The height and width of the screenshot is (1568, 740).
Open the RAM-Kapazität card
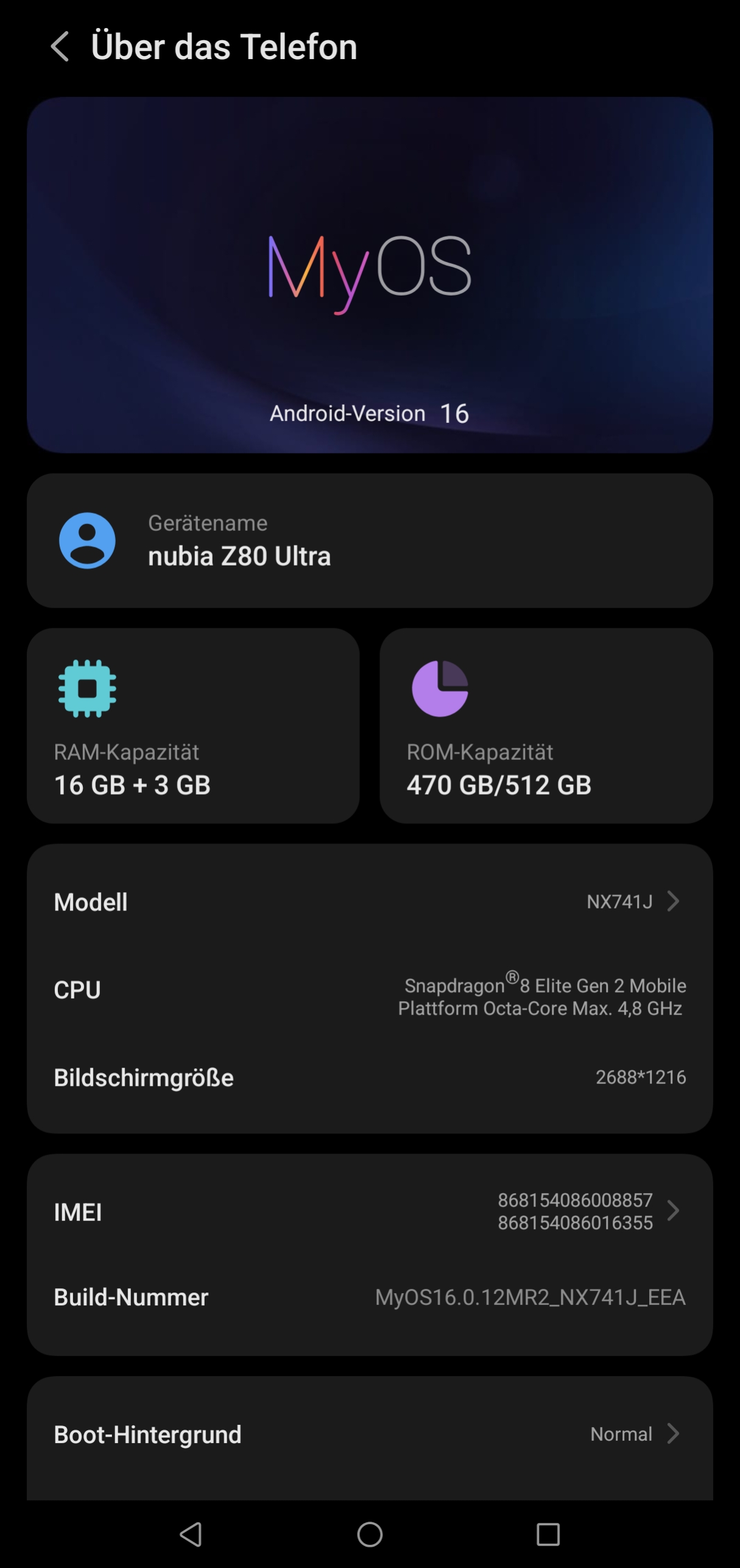(192, 725)
